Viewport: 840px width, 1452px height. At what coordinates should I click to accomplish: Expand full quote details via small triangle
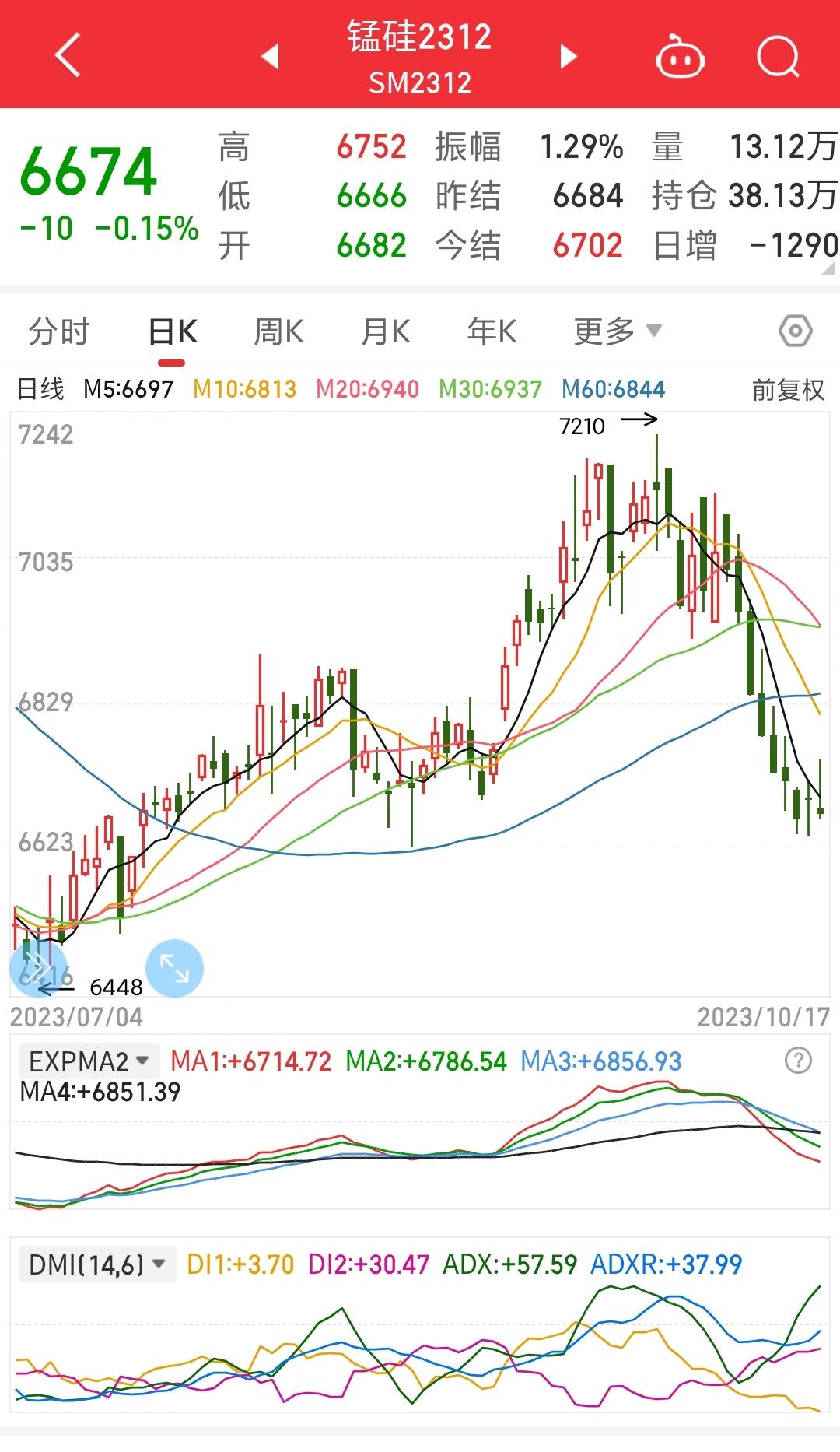827,268
